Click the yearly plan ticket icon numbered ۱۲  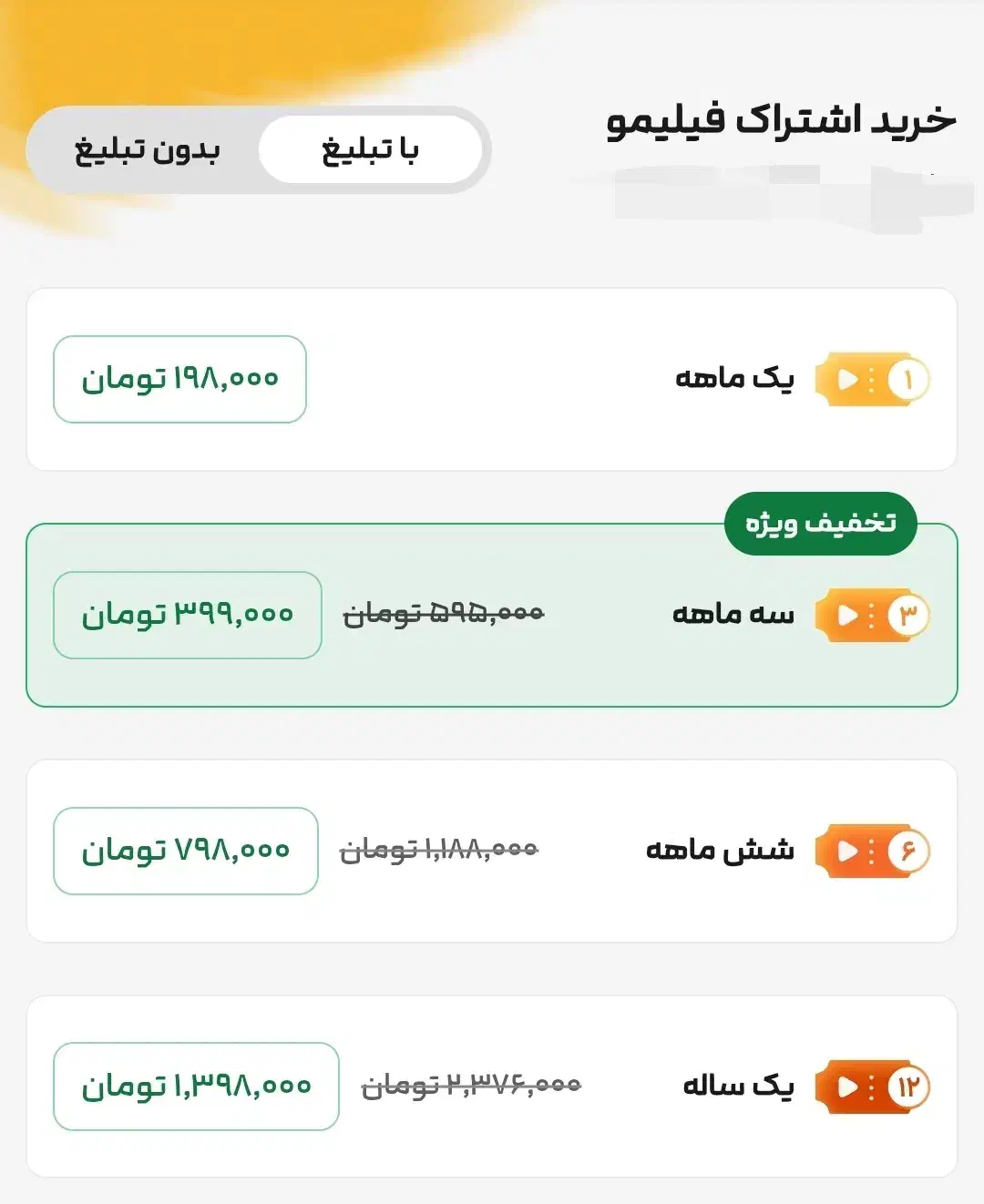[x=872, y=1086]
